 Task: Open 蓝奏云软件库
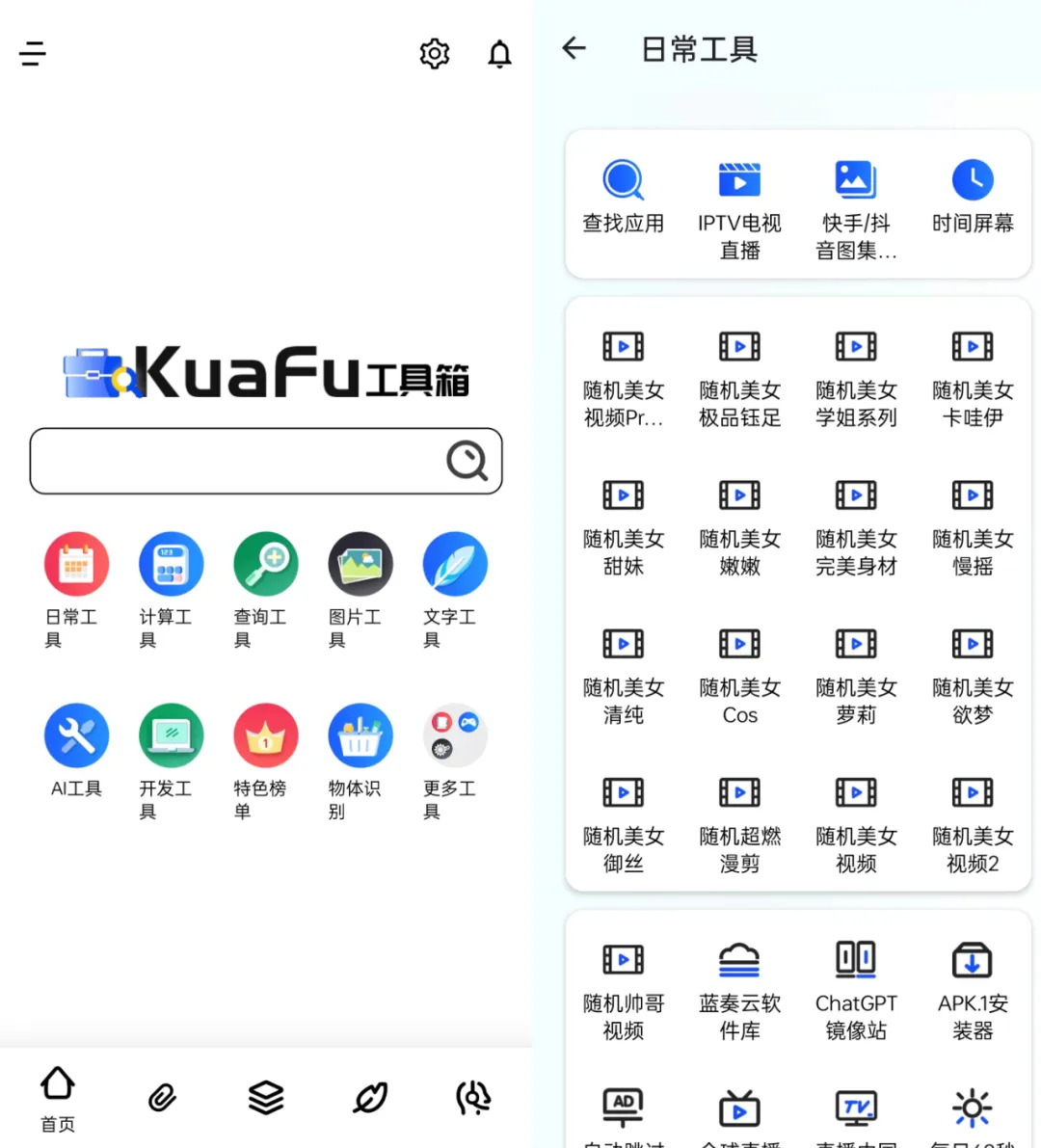[x=739, y=988]
